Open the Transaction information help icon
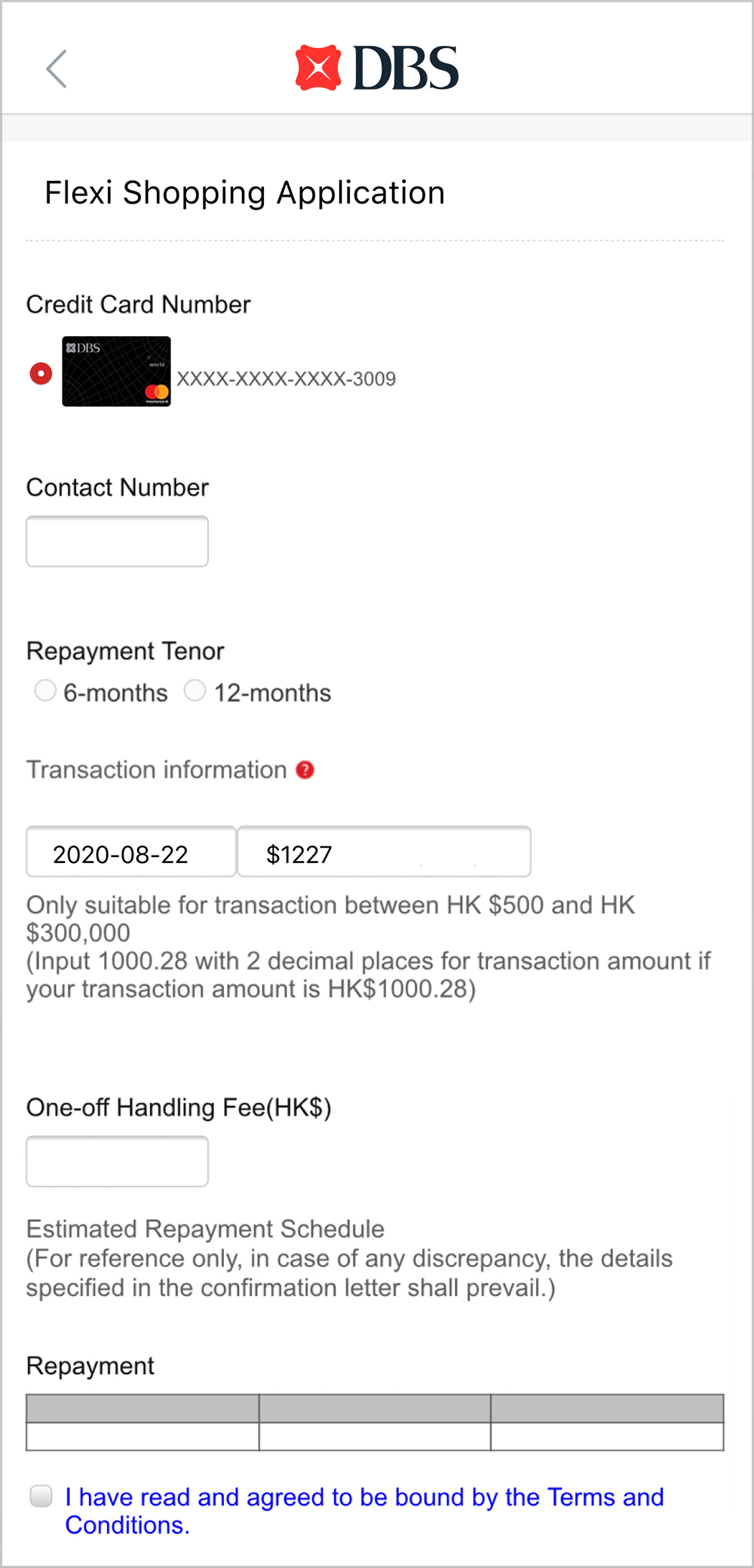 pyautogui.click(x=305, y=770)
